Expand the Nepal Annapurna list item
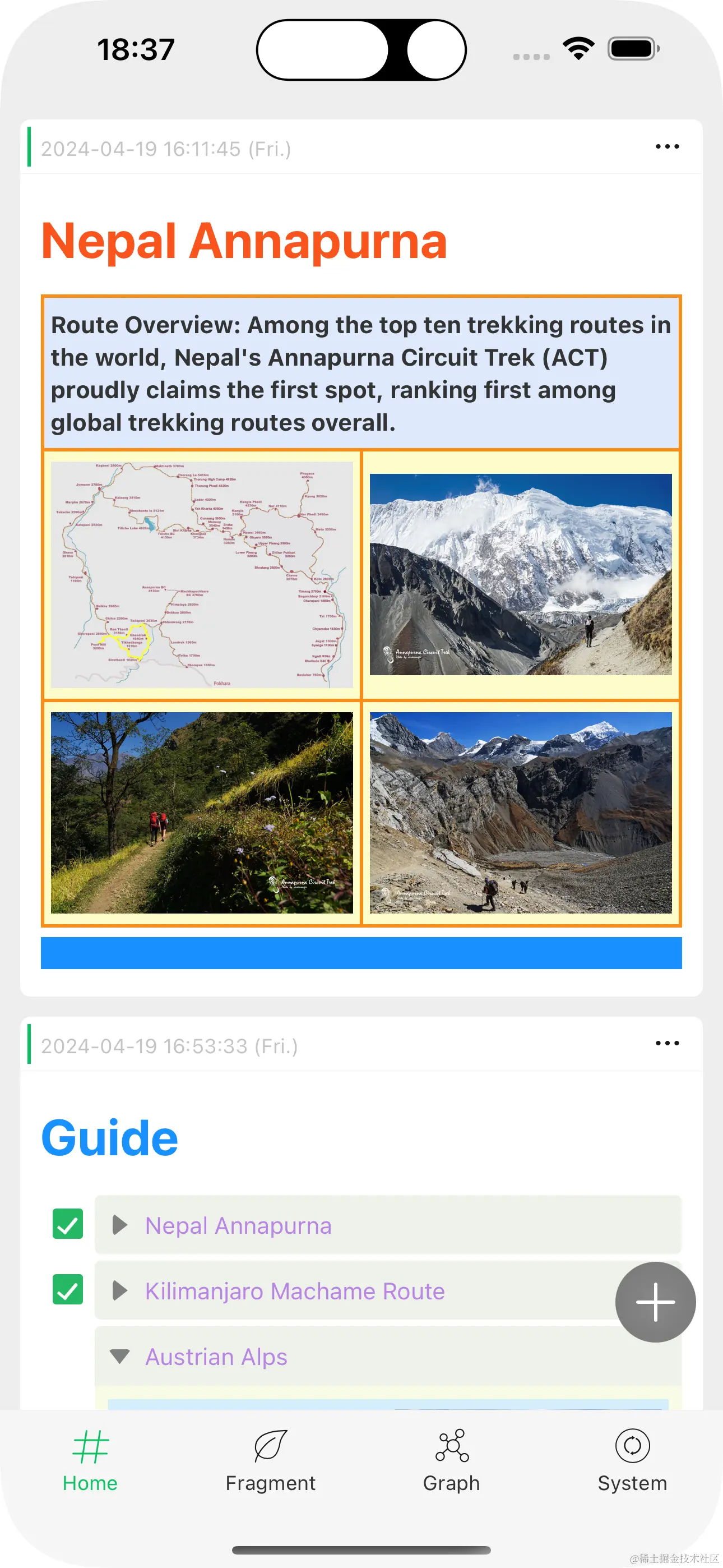The height and width of the screenshot is (1568, 723). coord(121,1225)
